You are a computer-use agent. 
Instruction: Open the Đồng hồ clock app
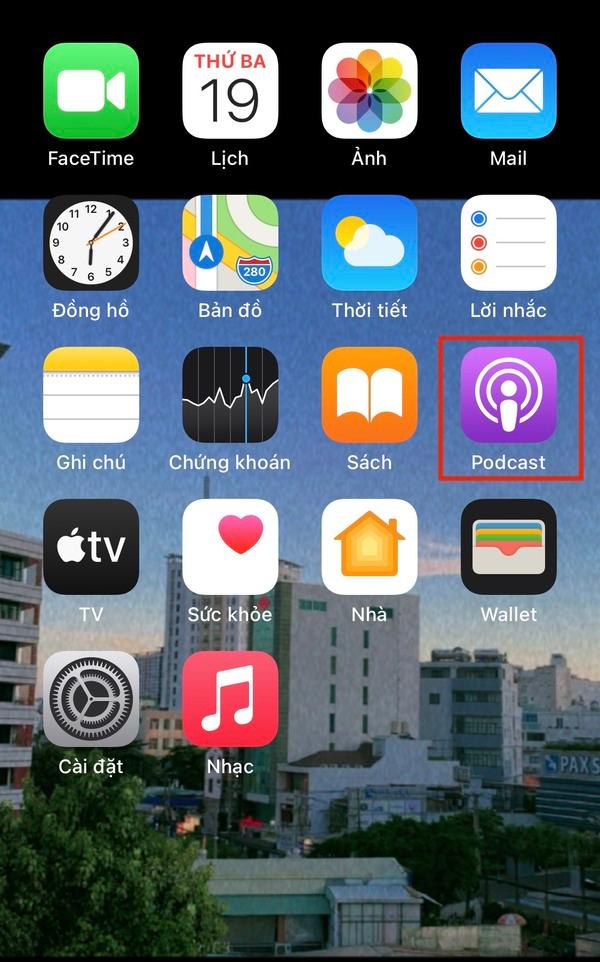[91, 243]
